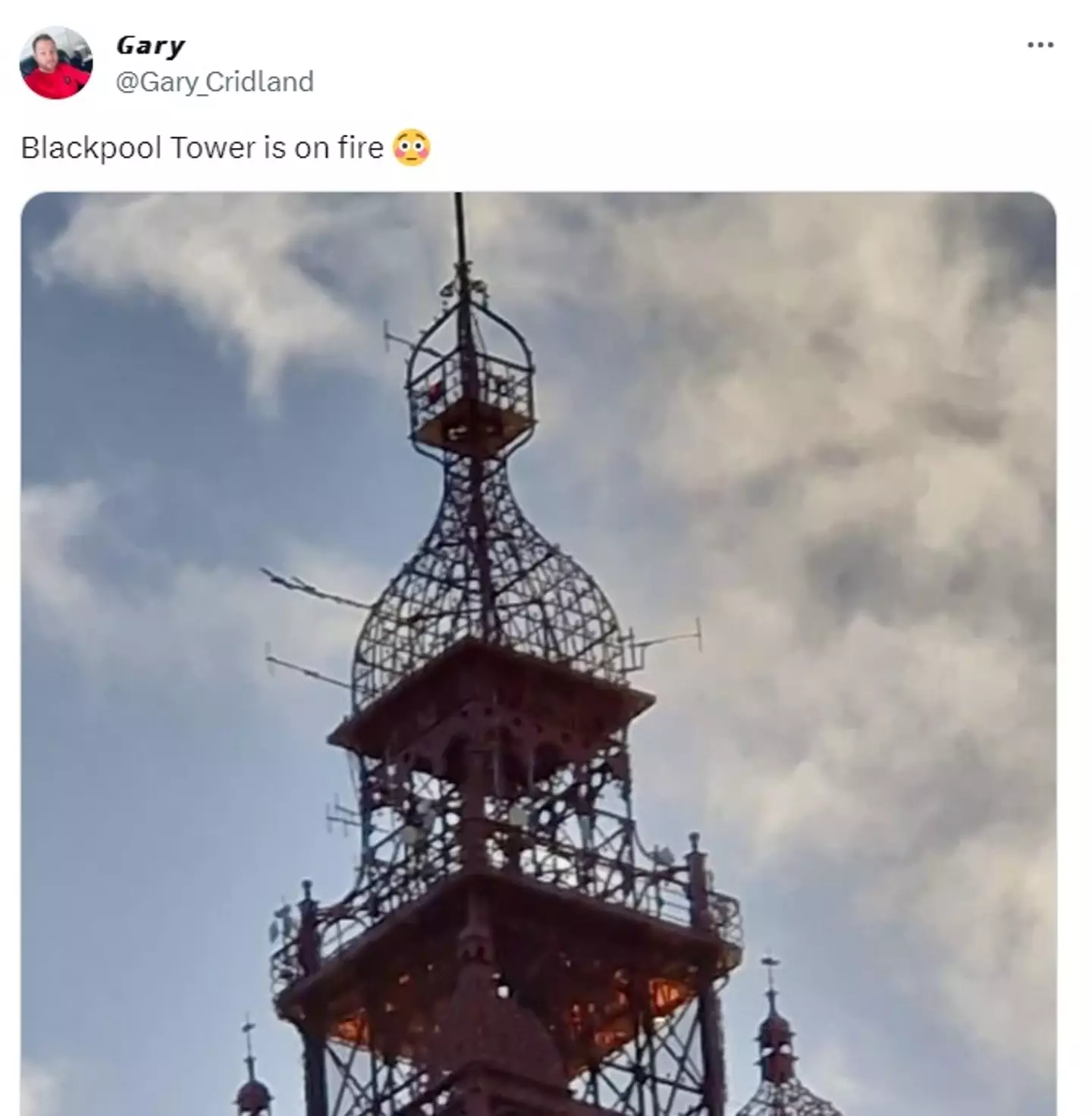Open the @Gary_Cridland handle link
The image size is (1092, 1116).
coord(215,82)
